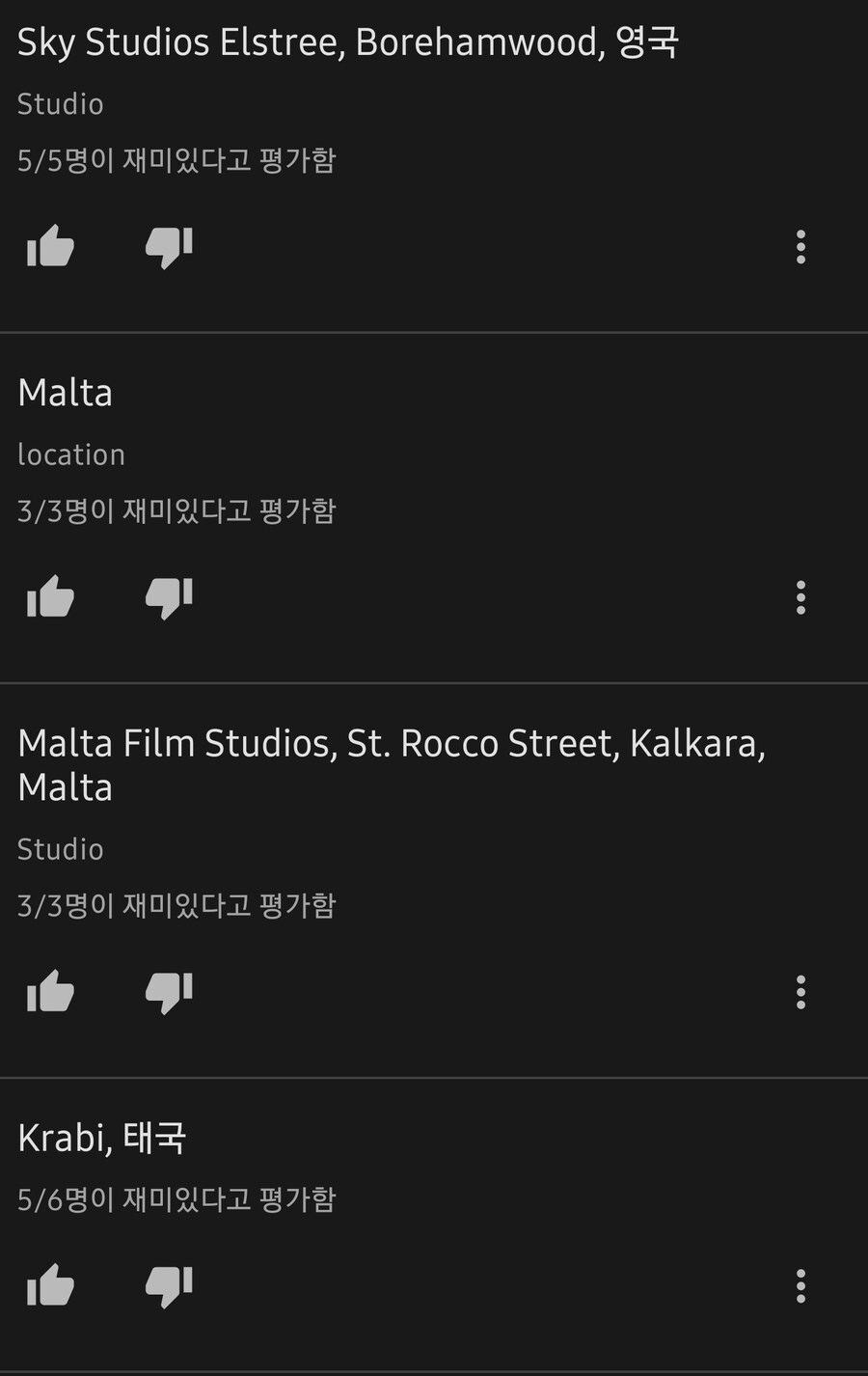The height and width of the screenshot is (1376, 868).
Task: Downvote the Malta Film Studios entry
Action: click(x=169, y=992)
